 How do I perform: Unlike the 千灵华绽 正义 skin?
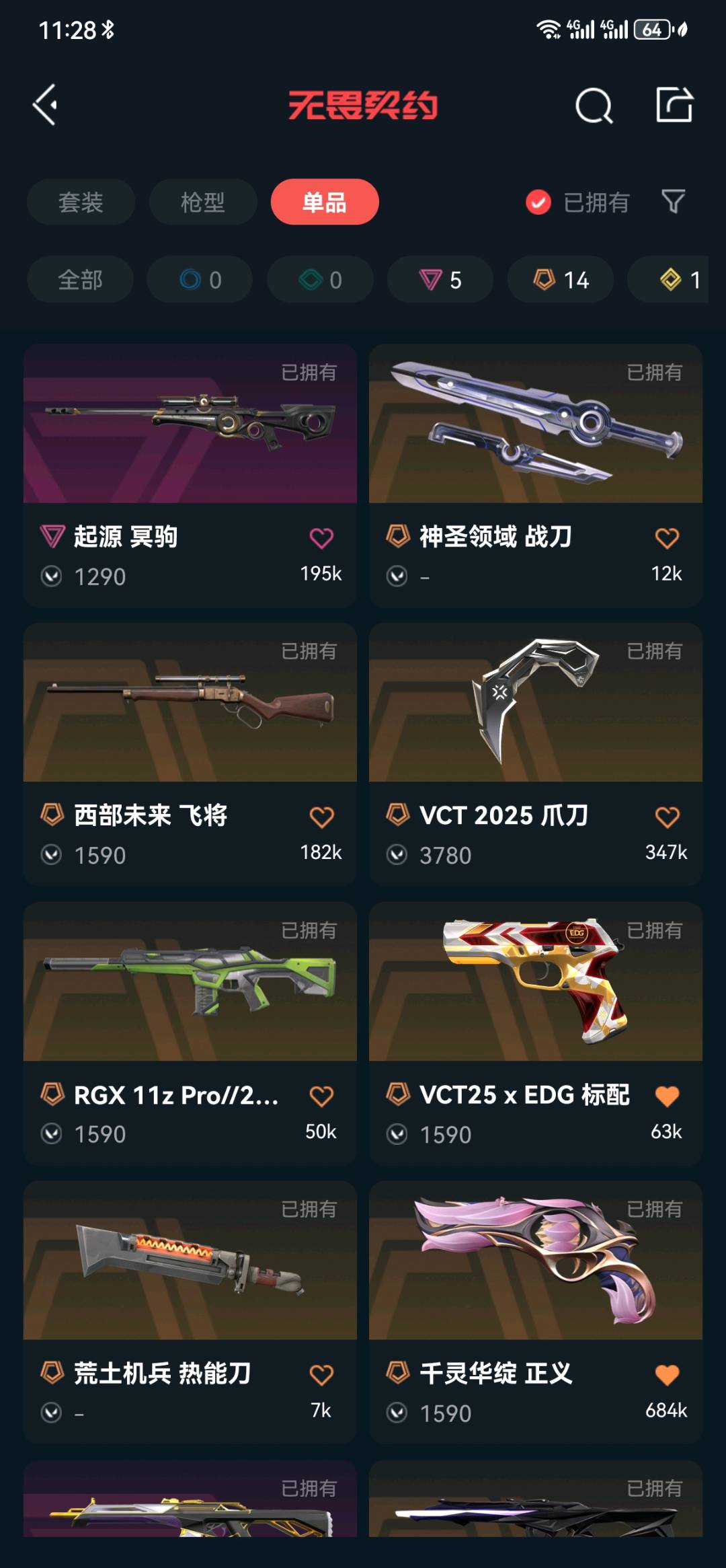667,1374
